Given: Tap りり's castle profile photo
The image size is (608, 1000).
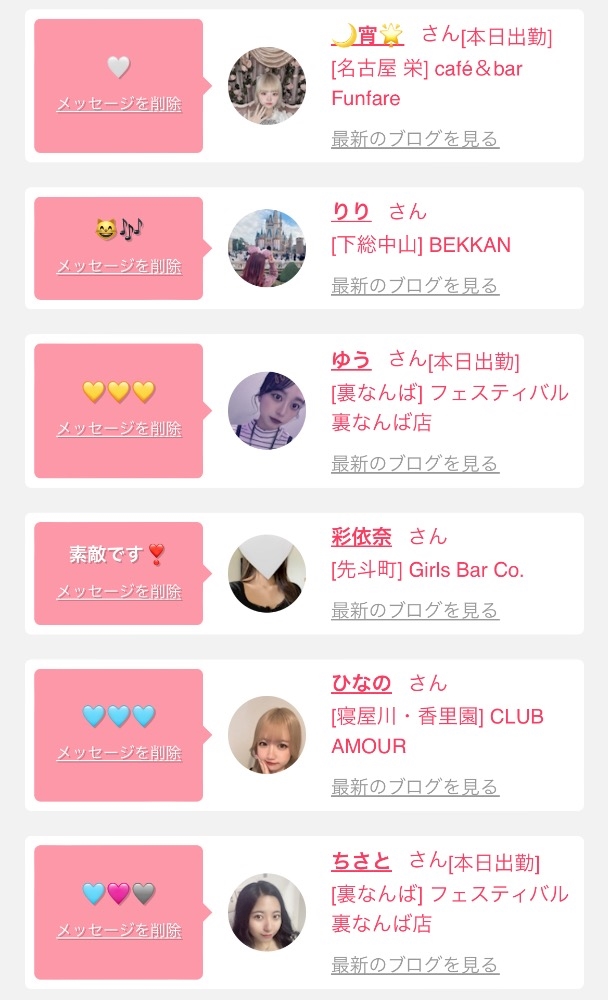Looking at the screenshot, I should point(267,248).
